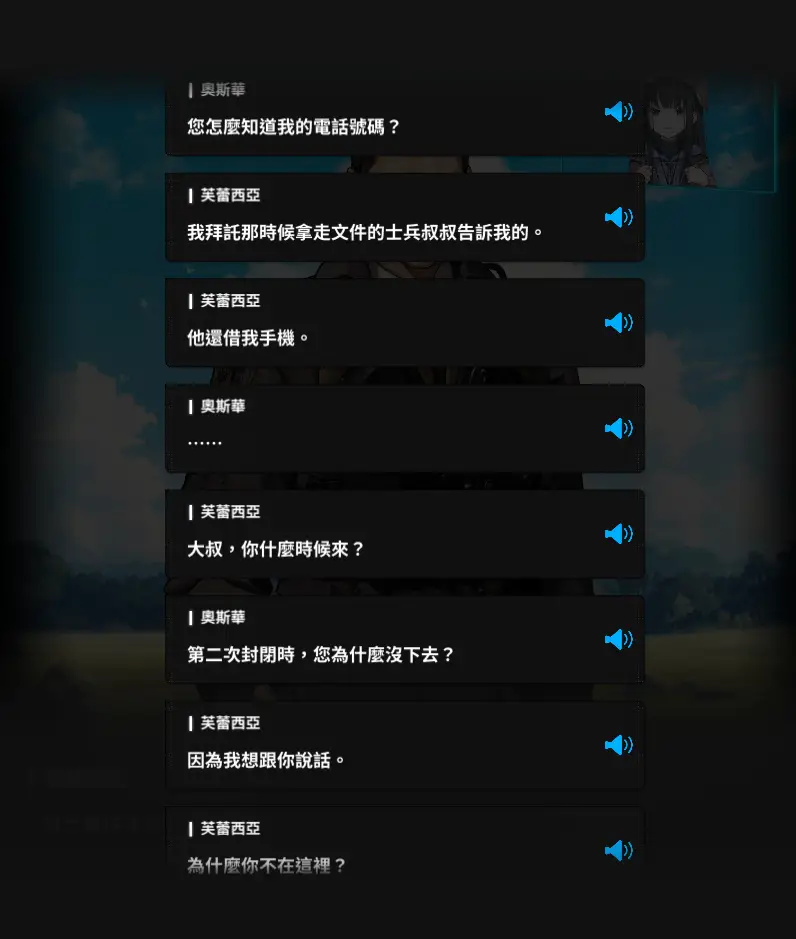Play audio for 我拜託那時候拿走文件的士兵叔叔告訴我的。
The image size is (796, 939).
click(x=618, y=217)
